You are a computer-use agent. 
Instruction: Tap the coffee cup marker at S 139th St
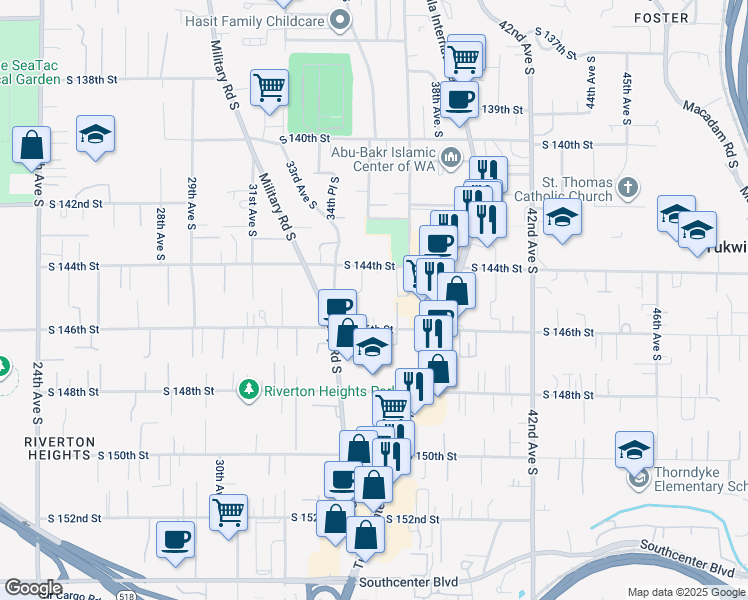tap(459, 101)
